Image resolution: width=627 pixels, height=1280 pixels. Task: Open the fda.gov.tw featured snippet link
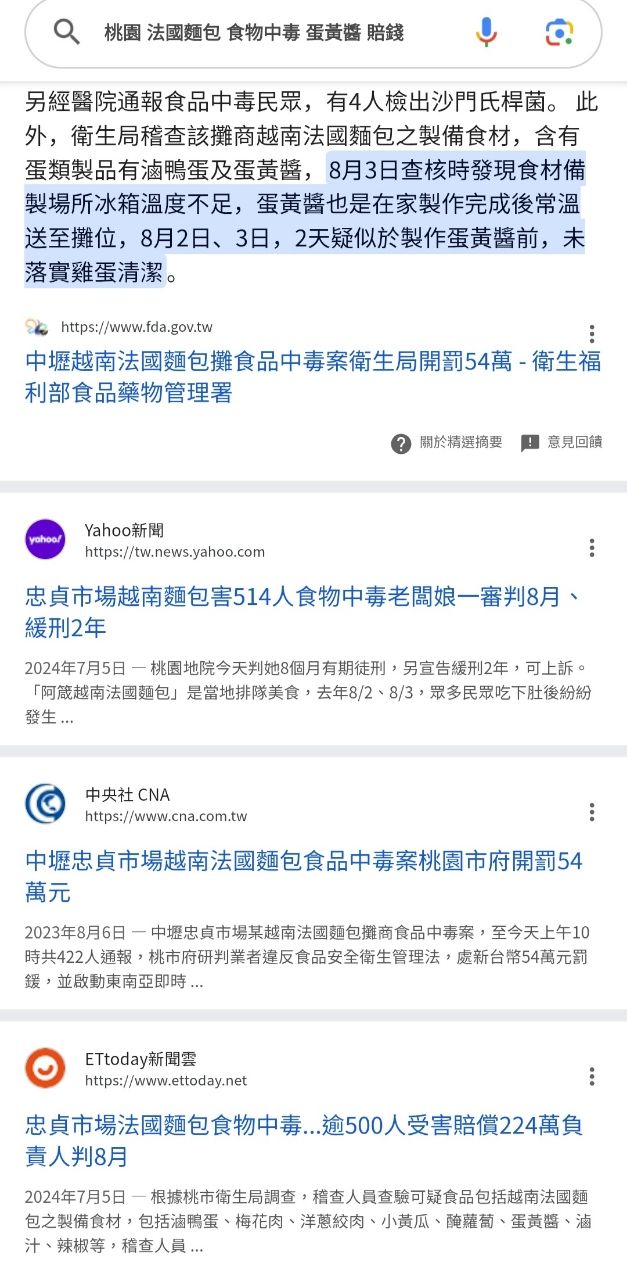tap(313, 377)
